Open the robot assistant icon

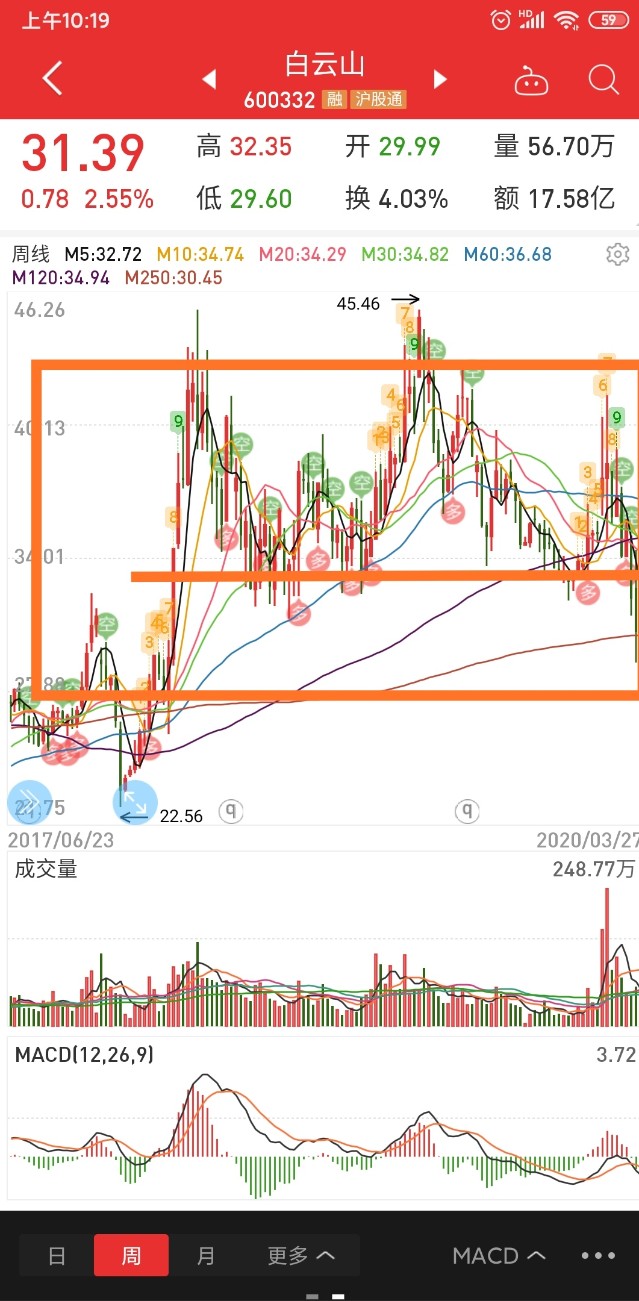tap(530, 80)
